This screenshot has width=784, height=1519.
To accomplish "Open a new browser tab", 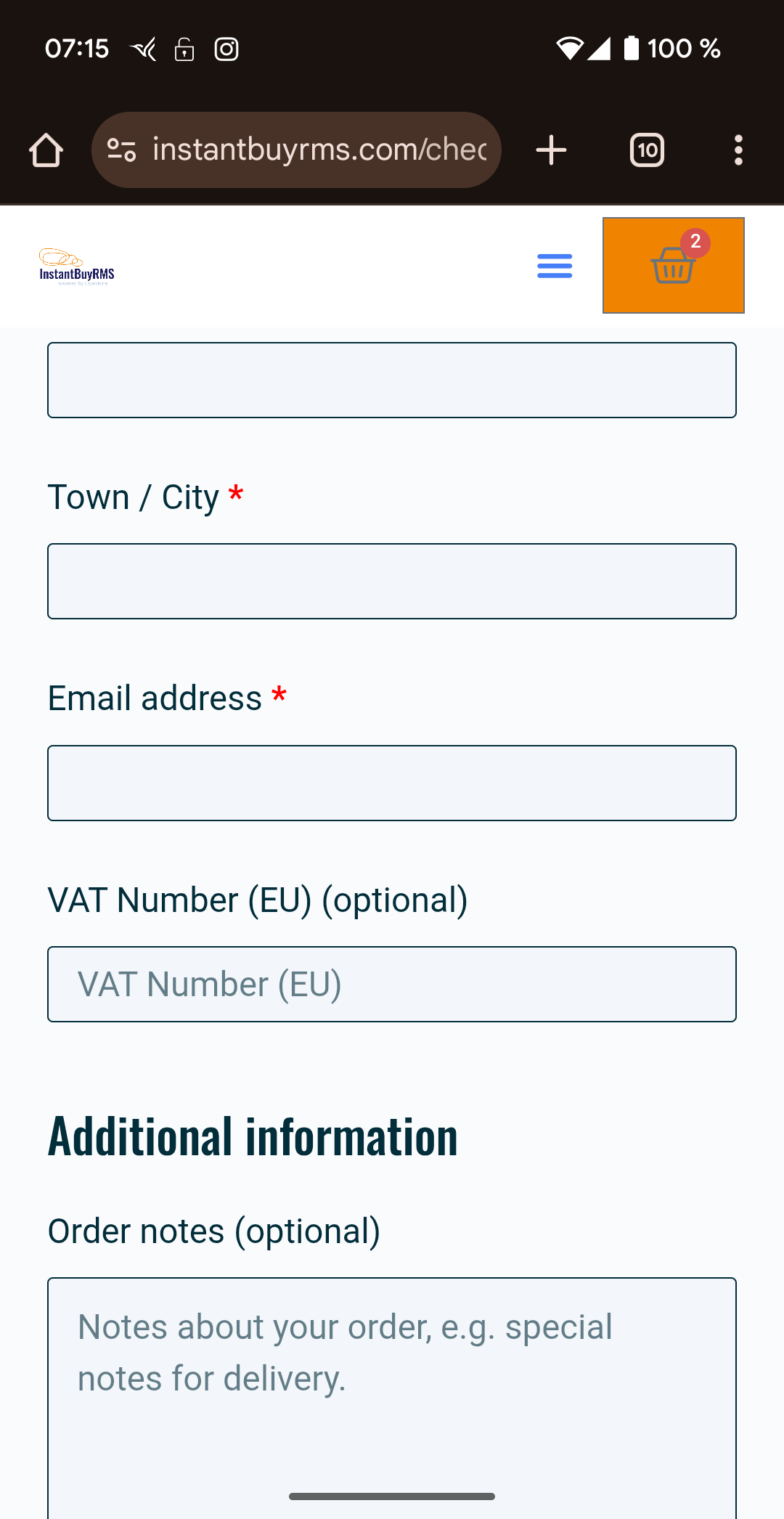I will 551,150.
